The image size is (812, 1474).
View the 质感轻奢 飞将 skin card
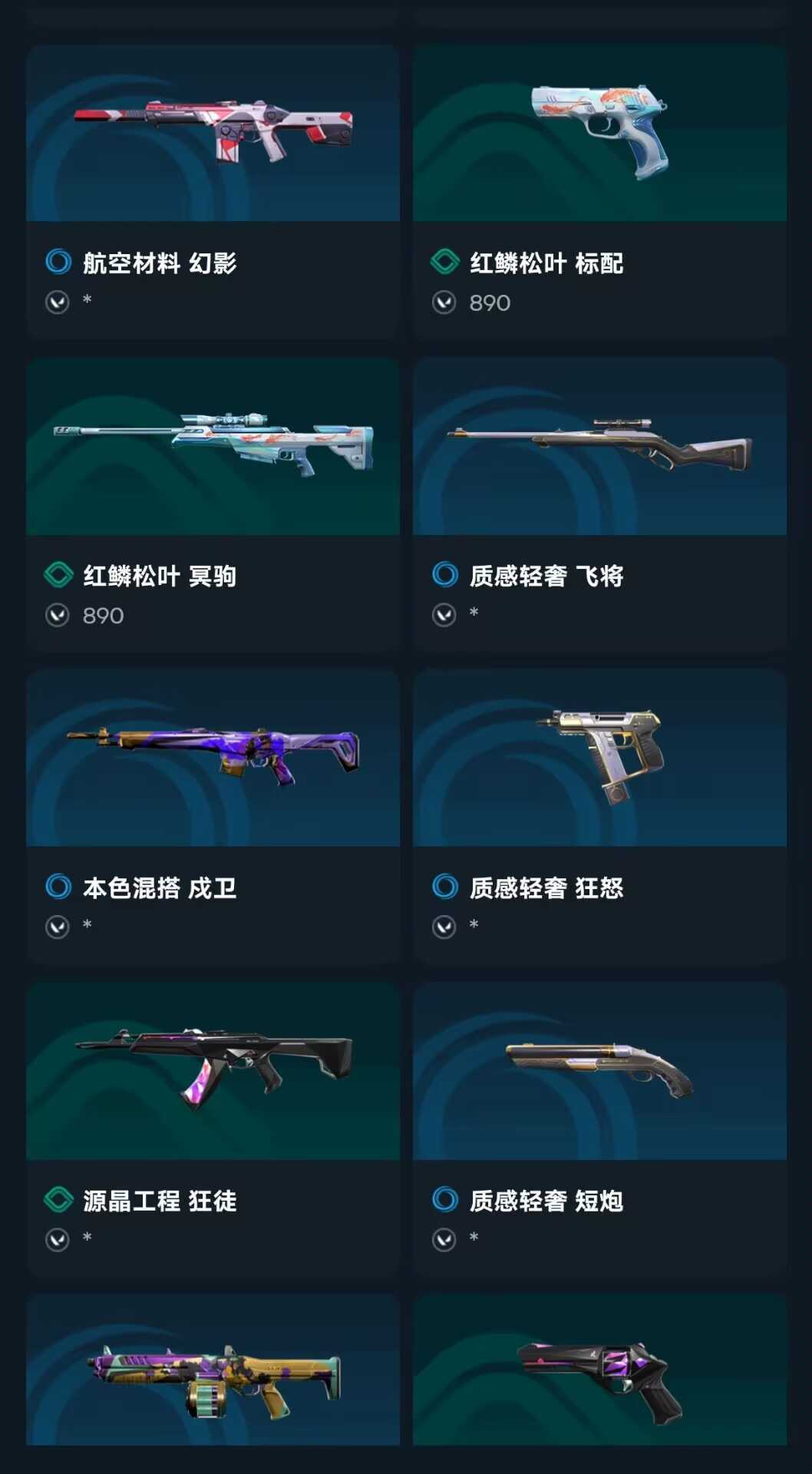(x=599, y=504)
